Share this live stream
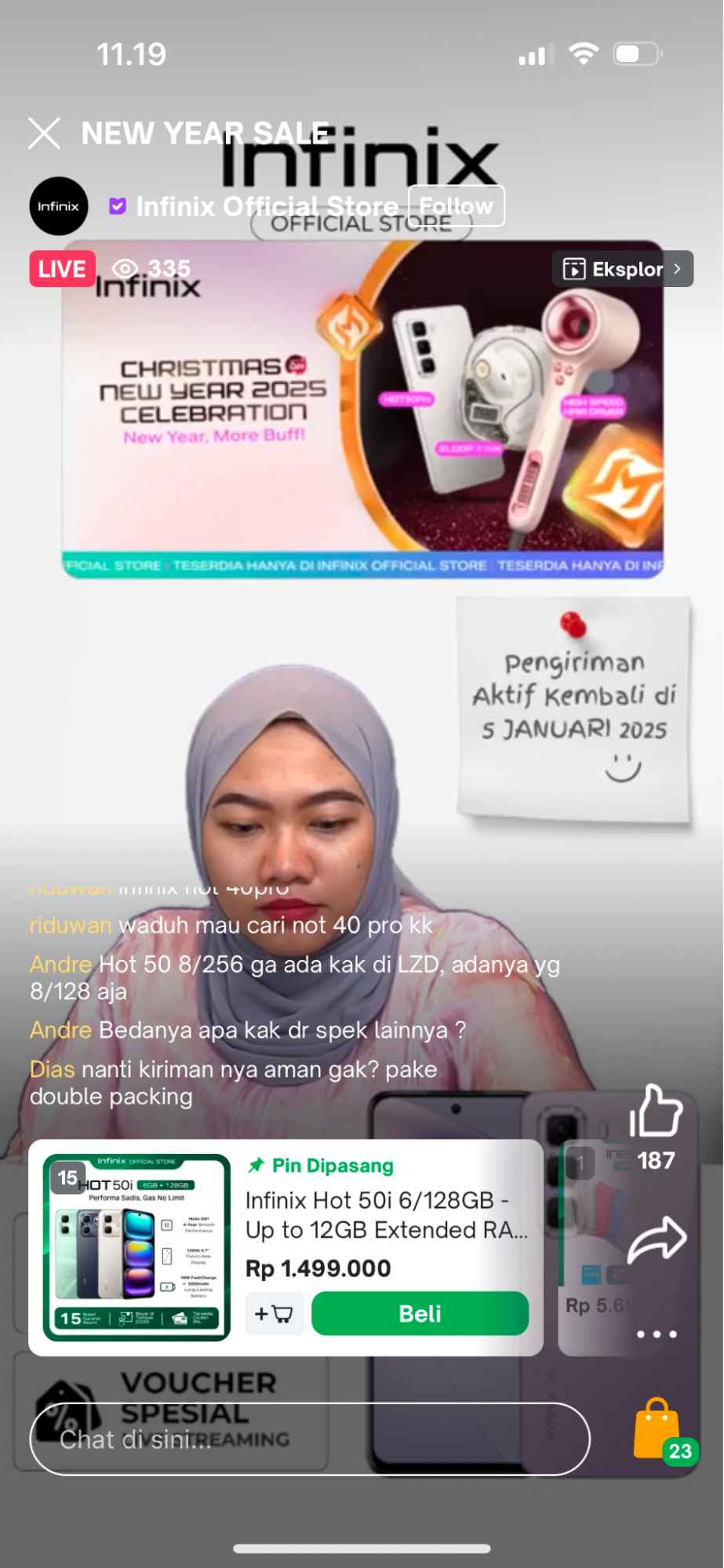The image size is (724, 1568). [657, 1240]
